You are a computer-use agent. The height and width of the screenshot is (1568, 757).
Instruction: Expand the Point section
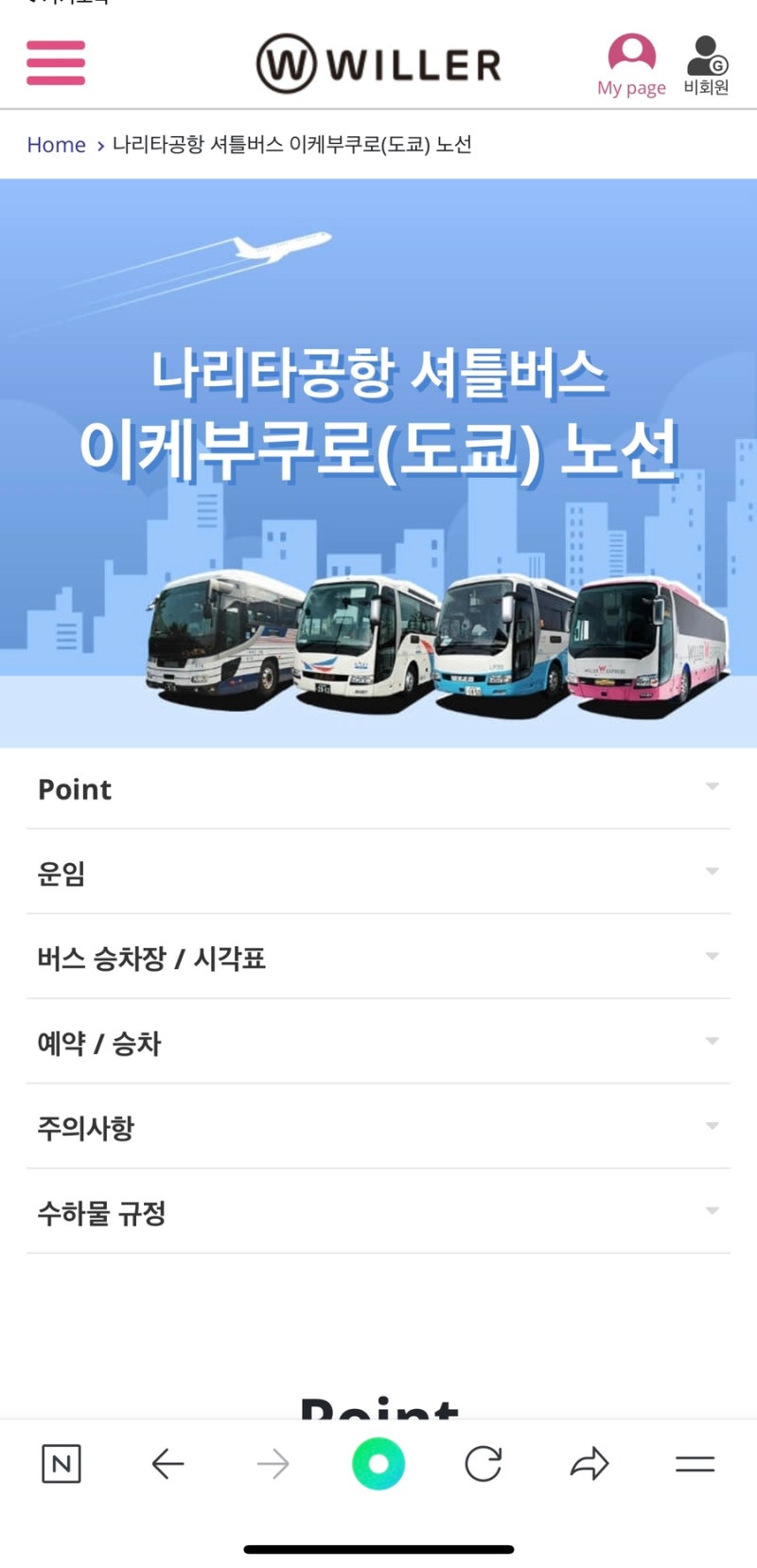(378, 788)
